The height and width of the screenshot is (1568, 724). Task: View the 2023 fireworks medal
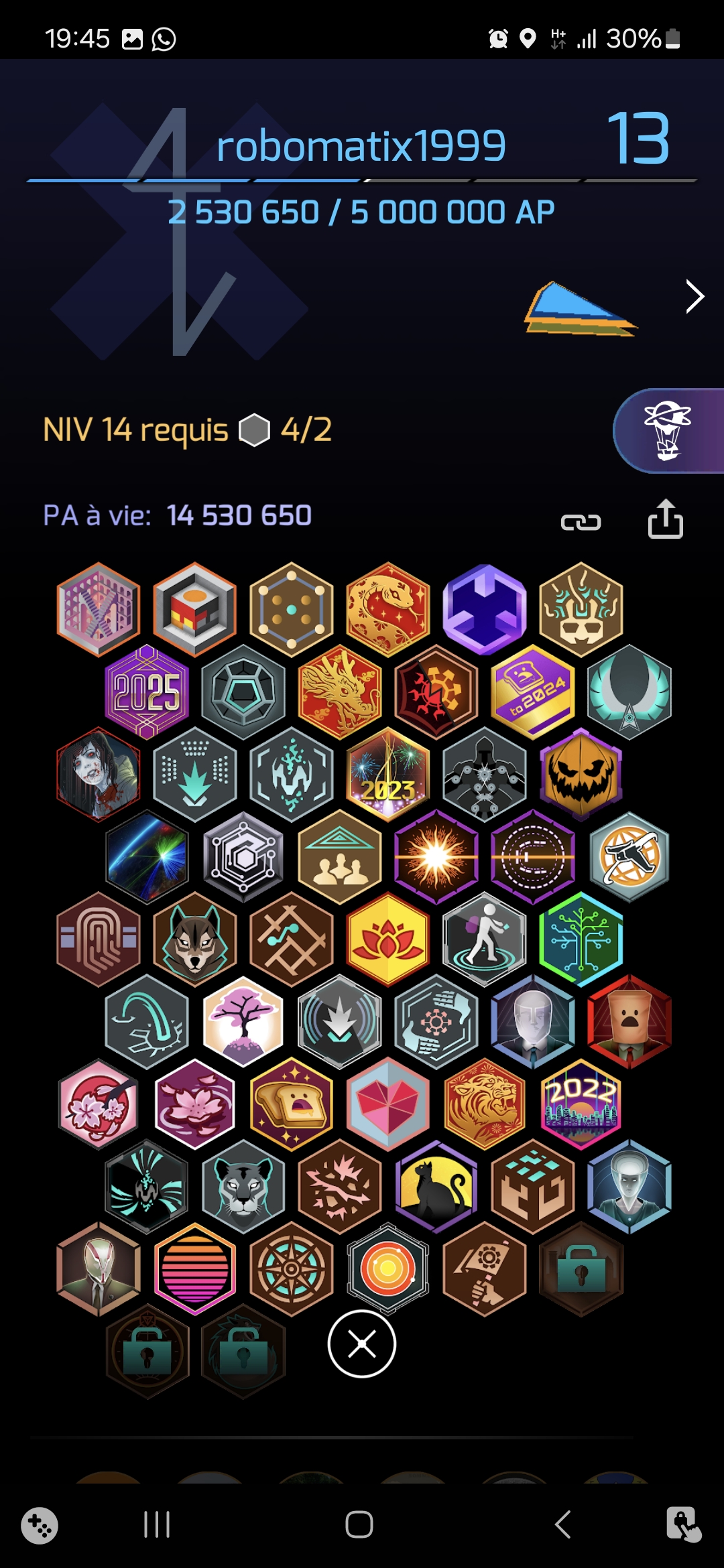(388, 775)
